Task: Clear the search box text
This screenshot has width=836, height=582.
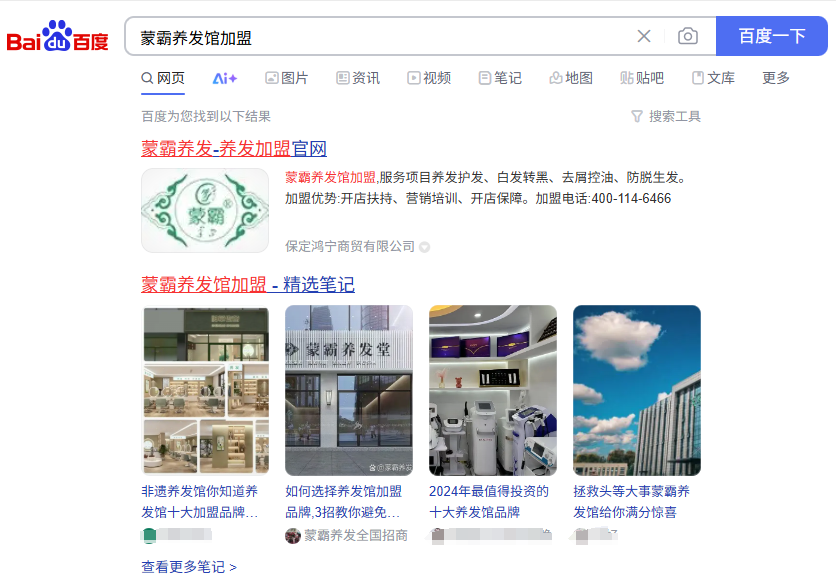Action: [x=644, y=37]
